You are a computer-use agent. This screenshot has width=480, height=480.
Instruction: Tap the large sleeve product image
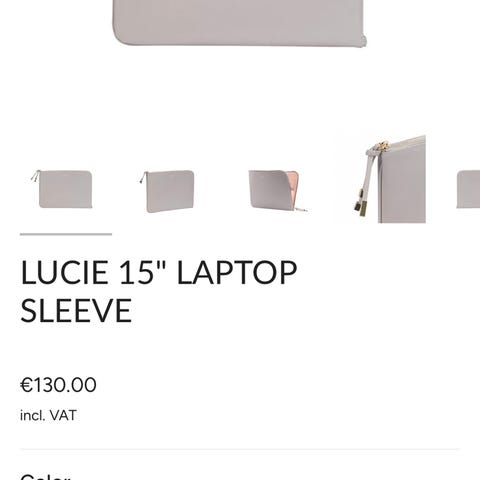[x=240, y=23]
